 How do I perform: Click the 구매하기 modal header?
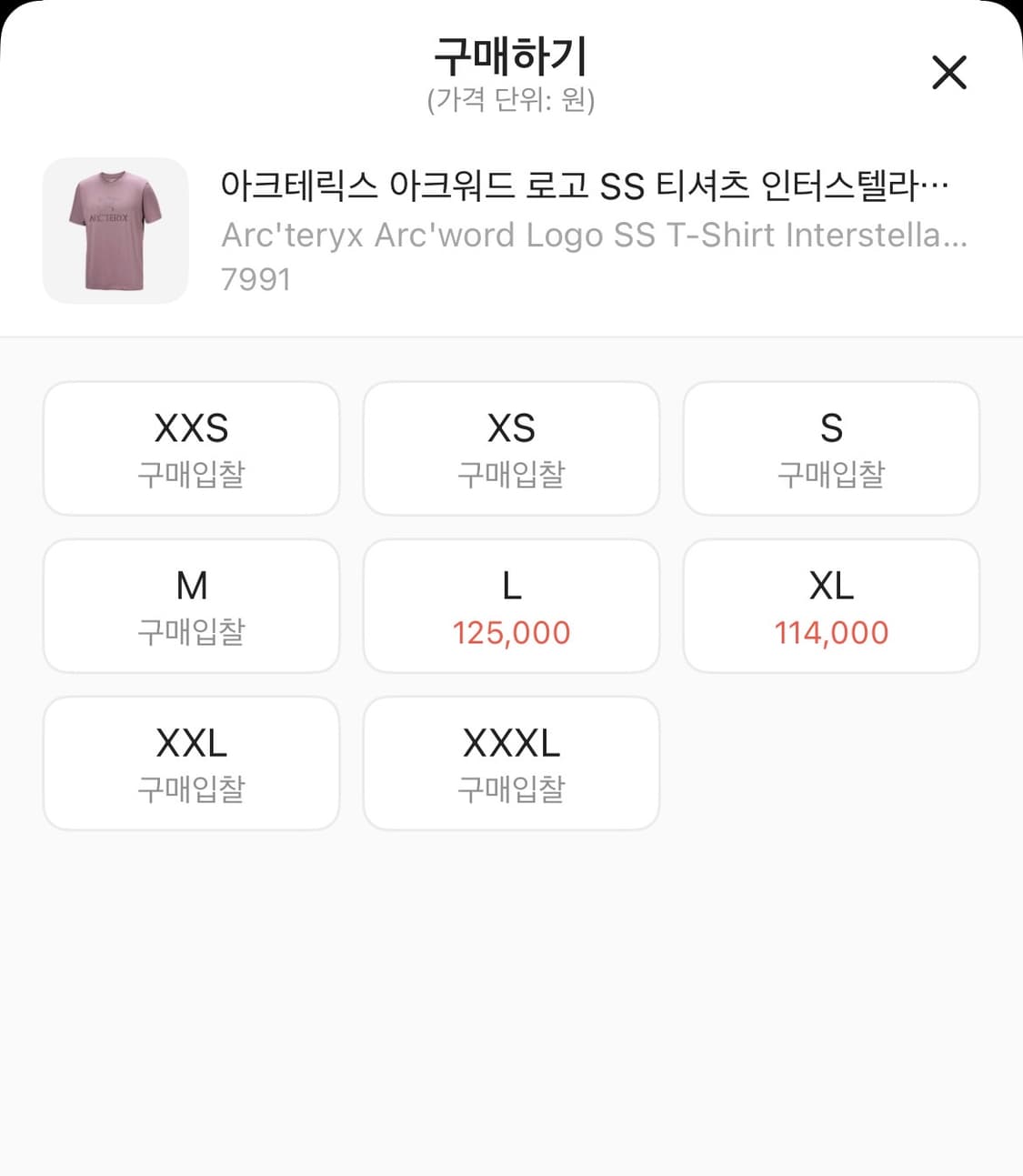[511, 56]
